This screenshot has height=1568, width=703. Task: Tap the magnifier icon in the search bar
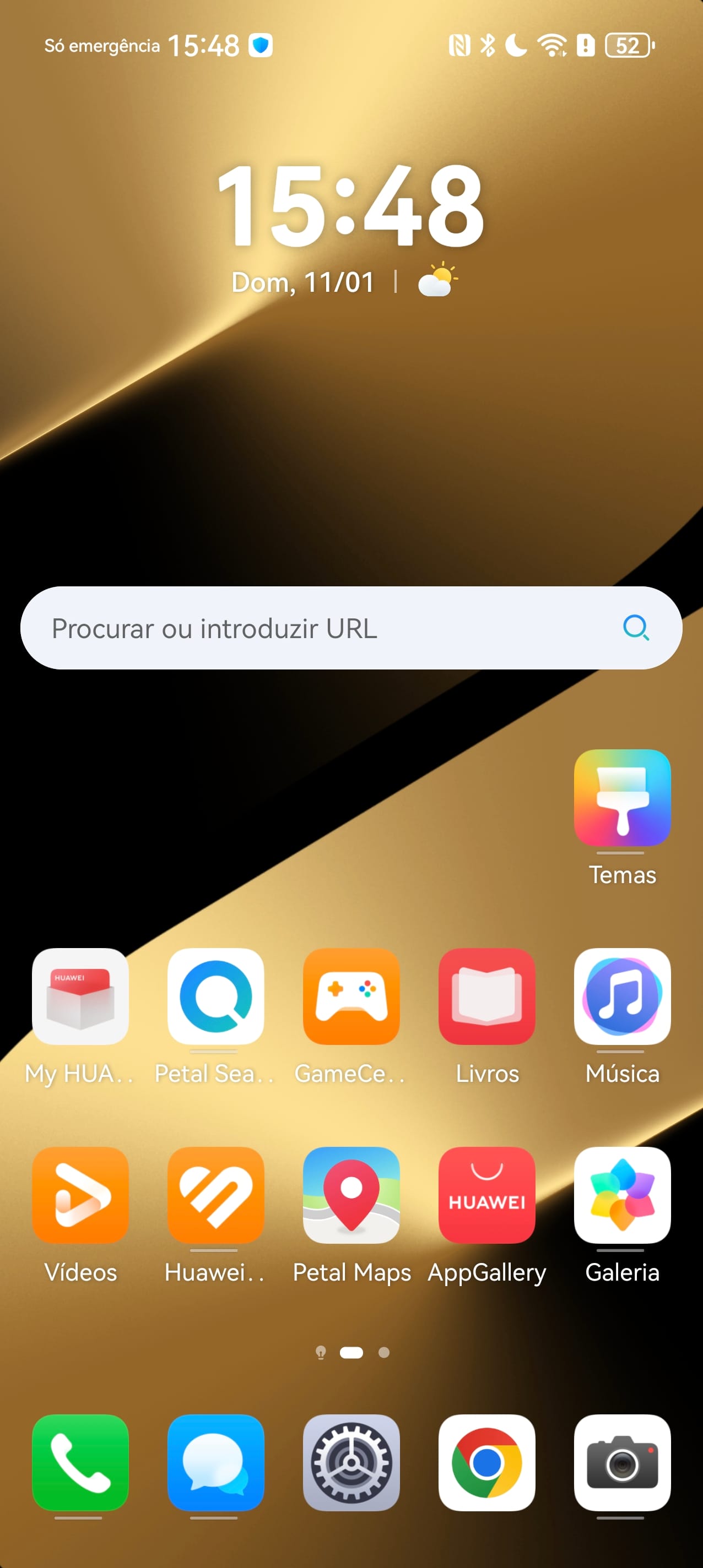[x=636, y=628]
